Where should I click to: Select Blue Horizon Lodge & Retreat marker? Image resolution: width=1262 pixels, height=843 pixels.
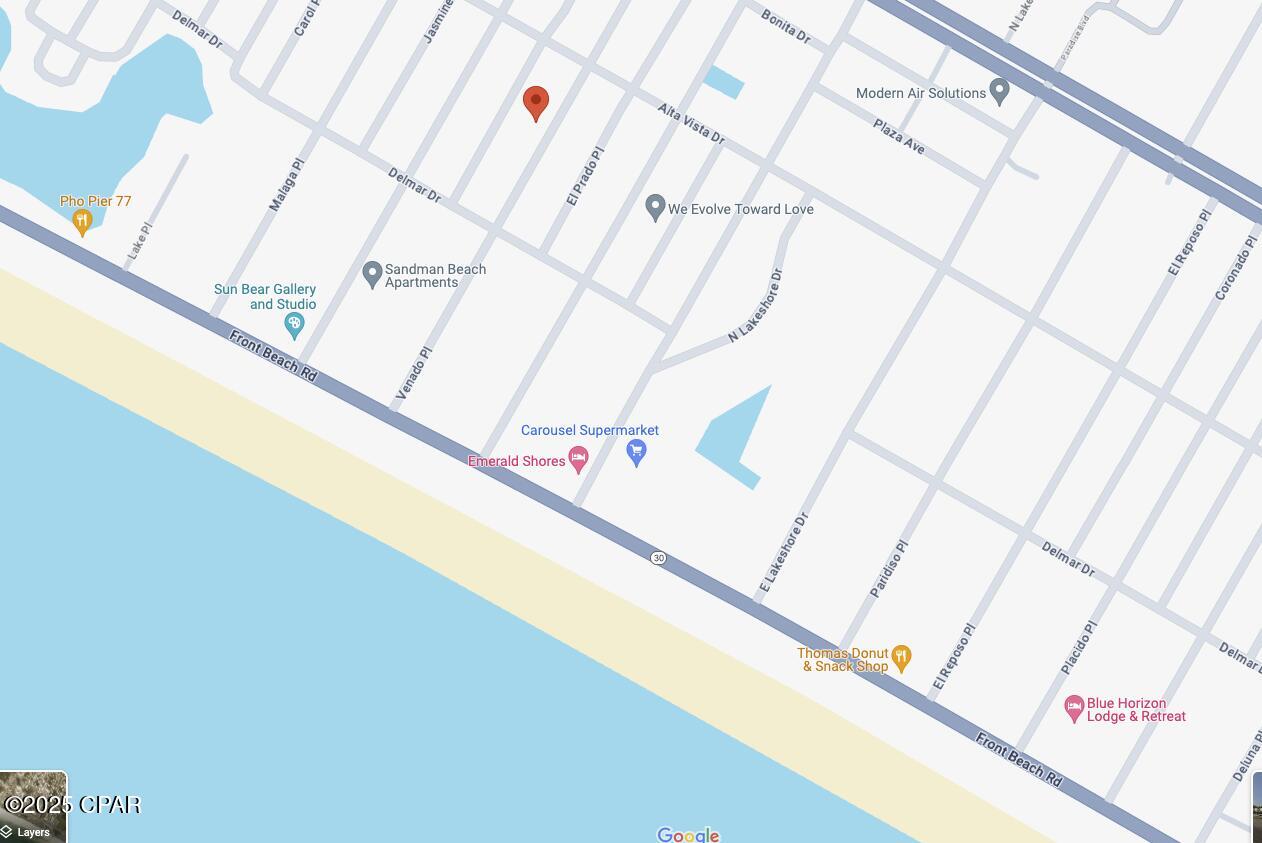click(1074, 708)
